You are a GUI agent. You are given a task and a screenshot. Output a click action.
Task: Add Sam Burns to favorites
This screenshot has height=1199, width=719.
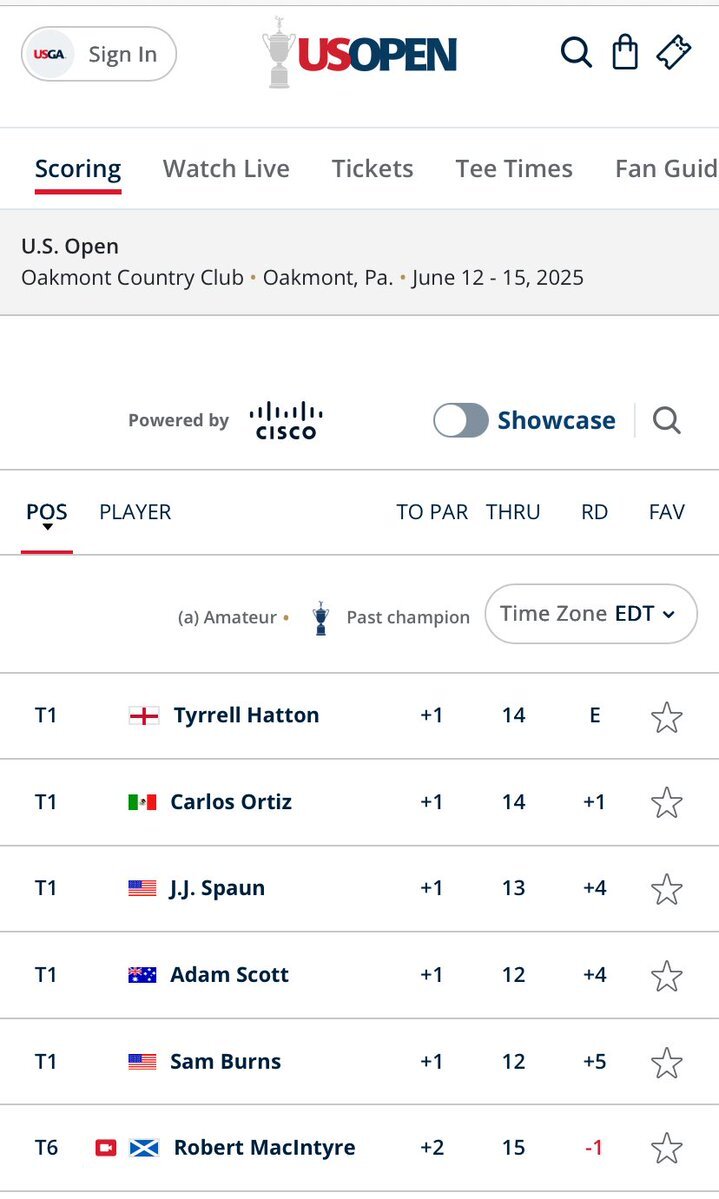[x=666, y=1062]
